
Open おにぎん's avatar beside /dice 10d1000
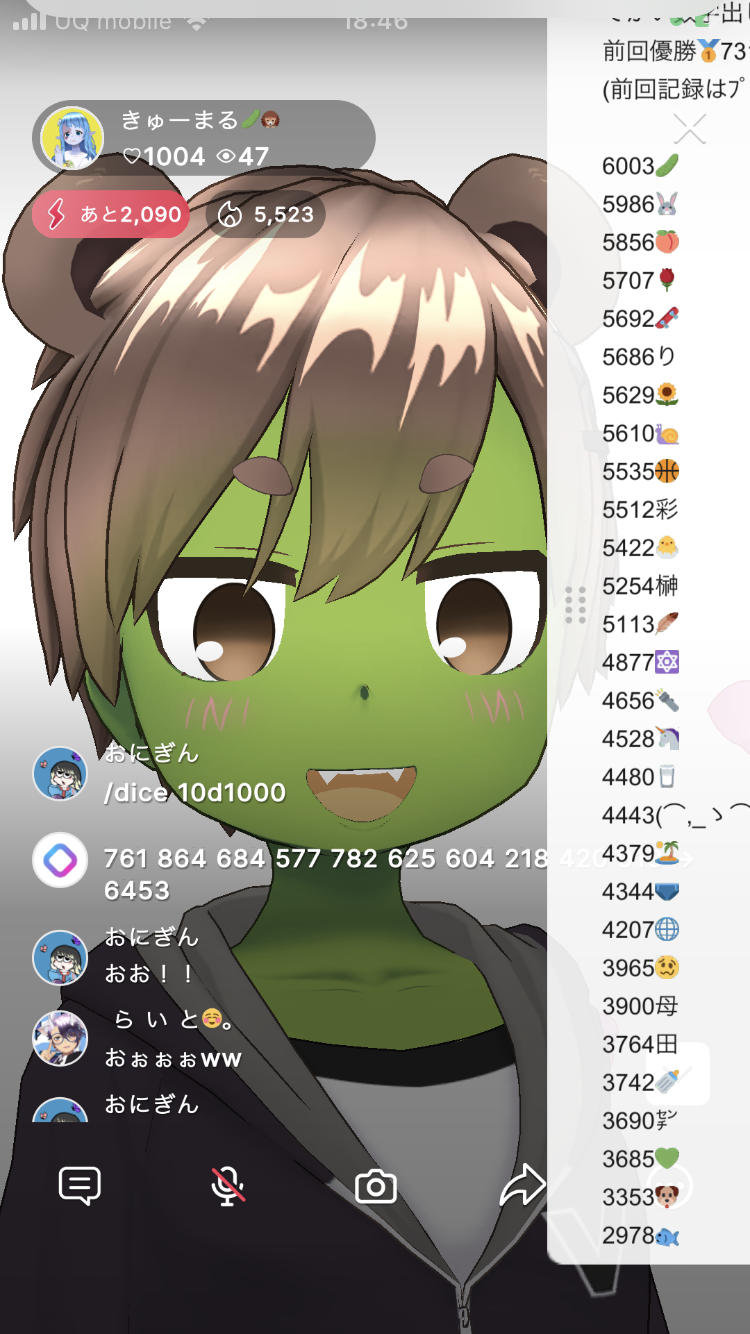[x=60, y=774]
